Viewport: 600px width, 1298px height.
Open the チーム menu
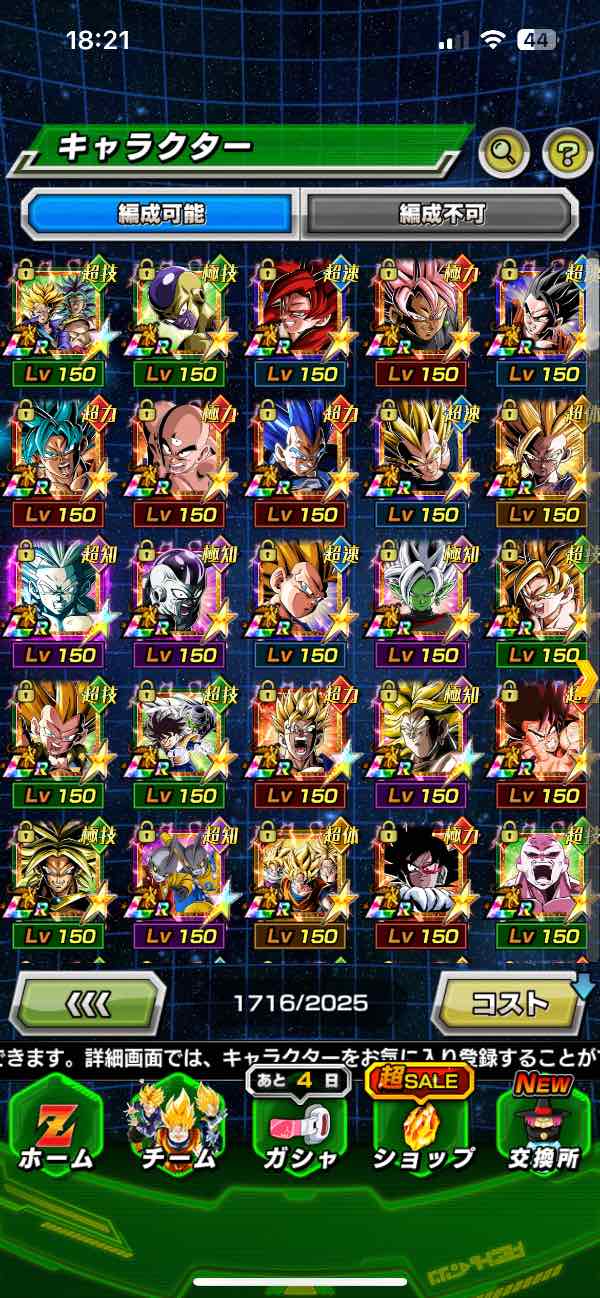[177, 1130]
